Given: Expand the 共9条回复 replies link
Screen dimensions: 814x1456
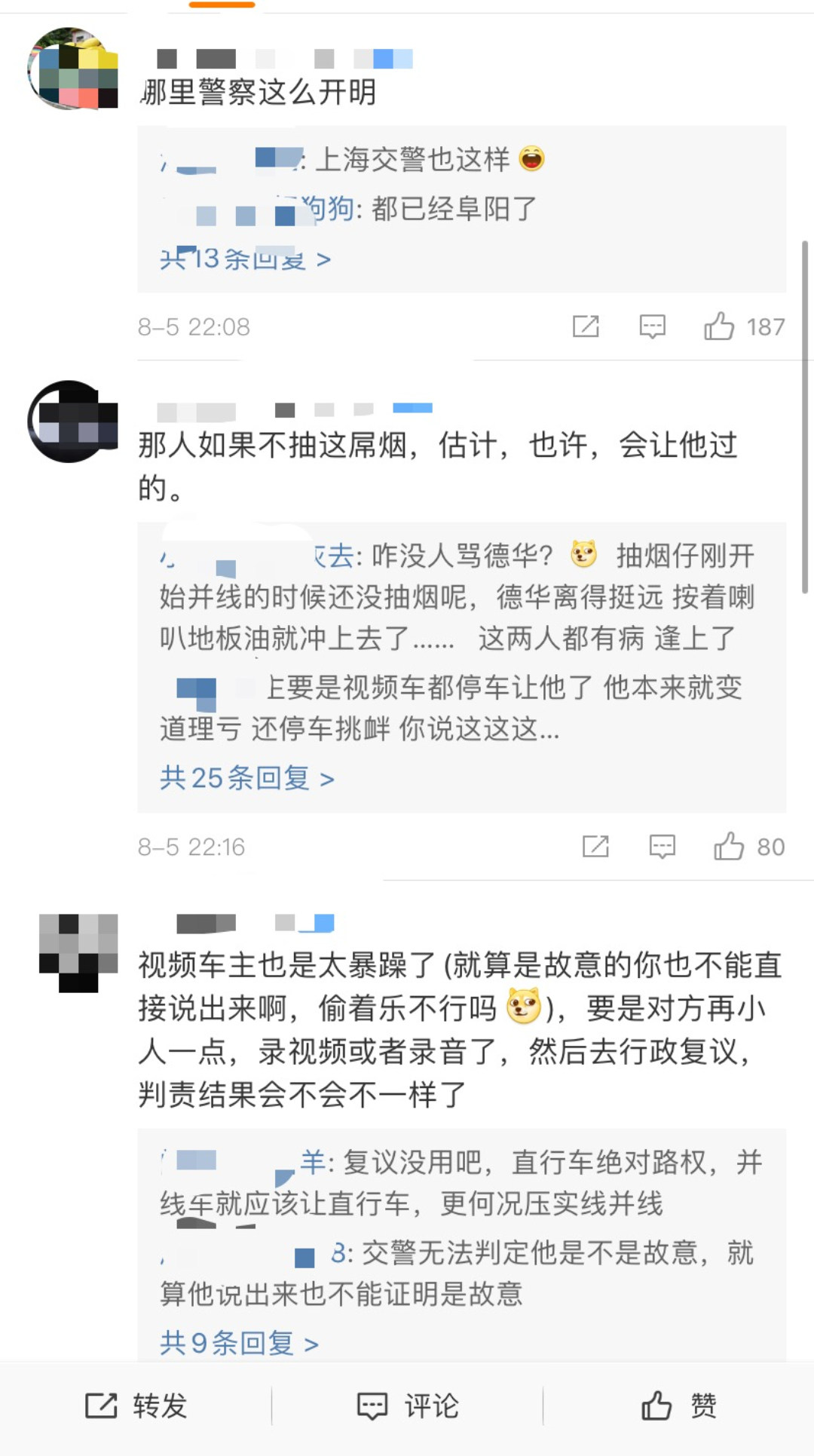Looking at the screenshot, I should (239, 1344).
